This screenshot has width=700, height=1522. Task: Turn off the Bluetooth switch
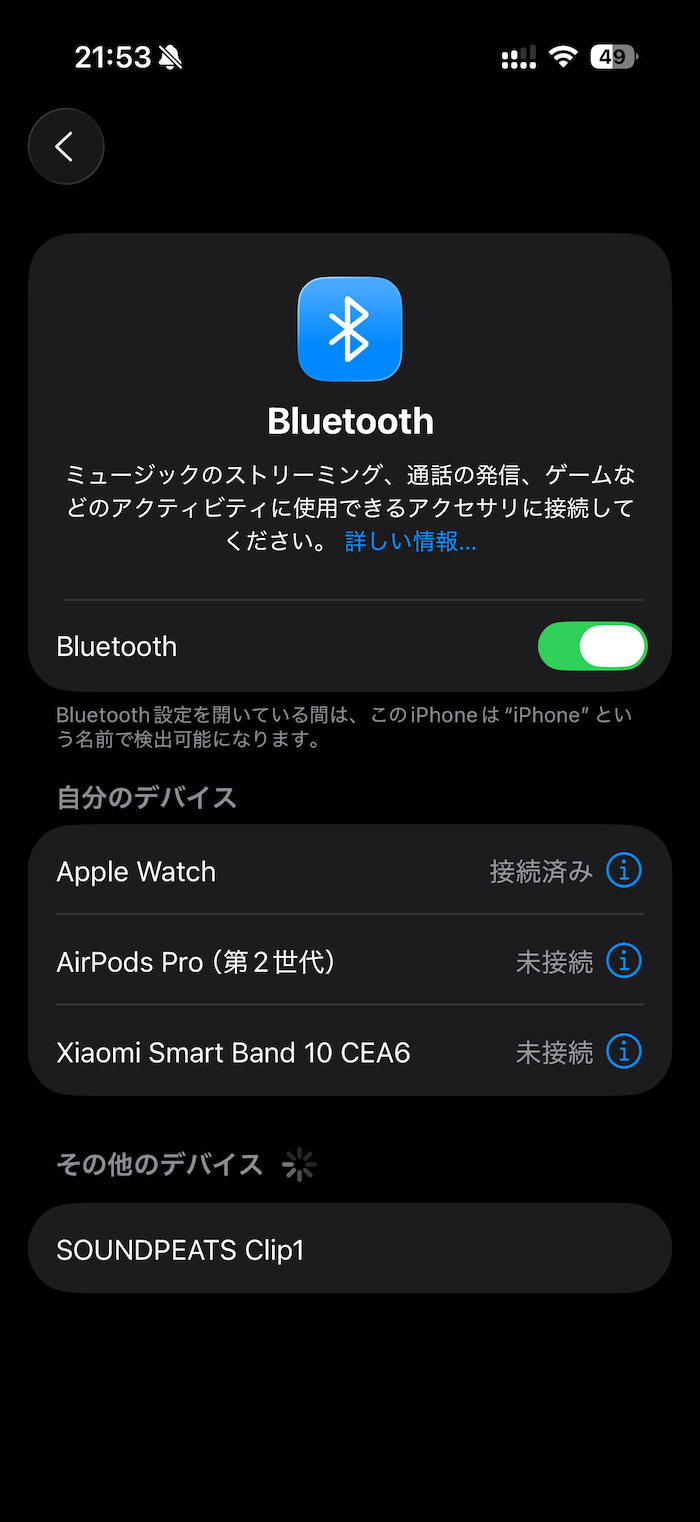point(592,646)
